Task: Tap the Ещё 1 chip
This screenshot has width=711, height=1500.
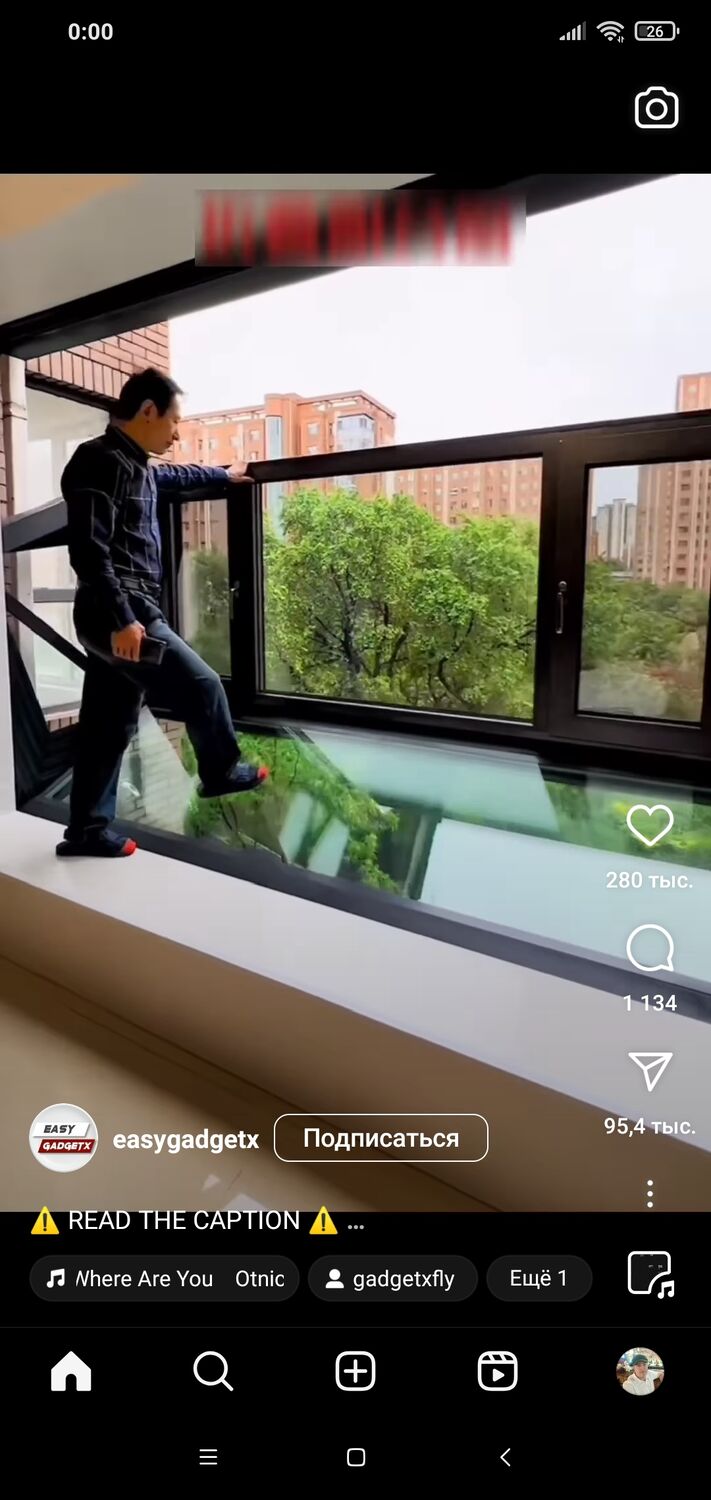Action: (538, 1278)
